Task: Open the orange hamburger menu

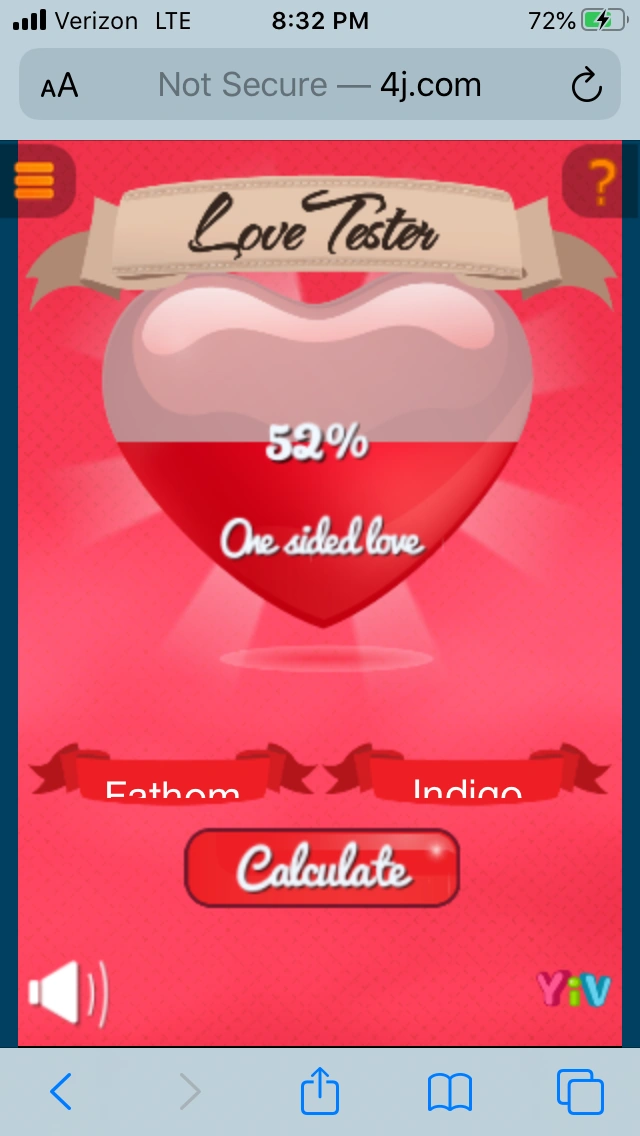Action: (34, 180)
